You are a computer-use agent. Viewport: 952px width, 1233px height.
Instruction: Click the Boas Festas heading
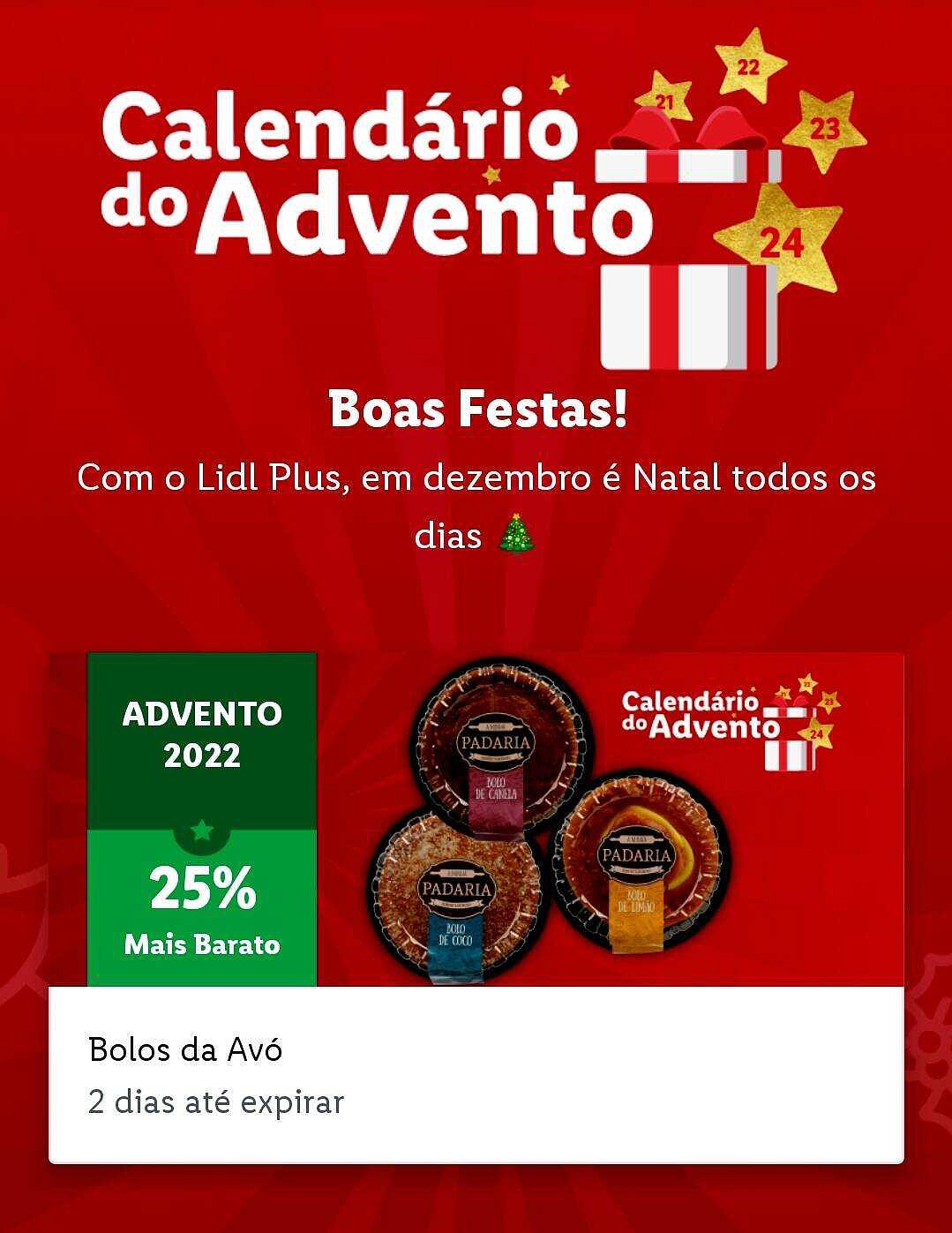(x=476, y=409)
